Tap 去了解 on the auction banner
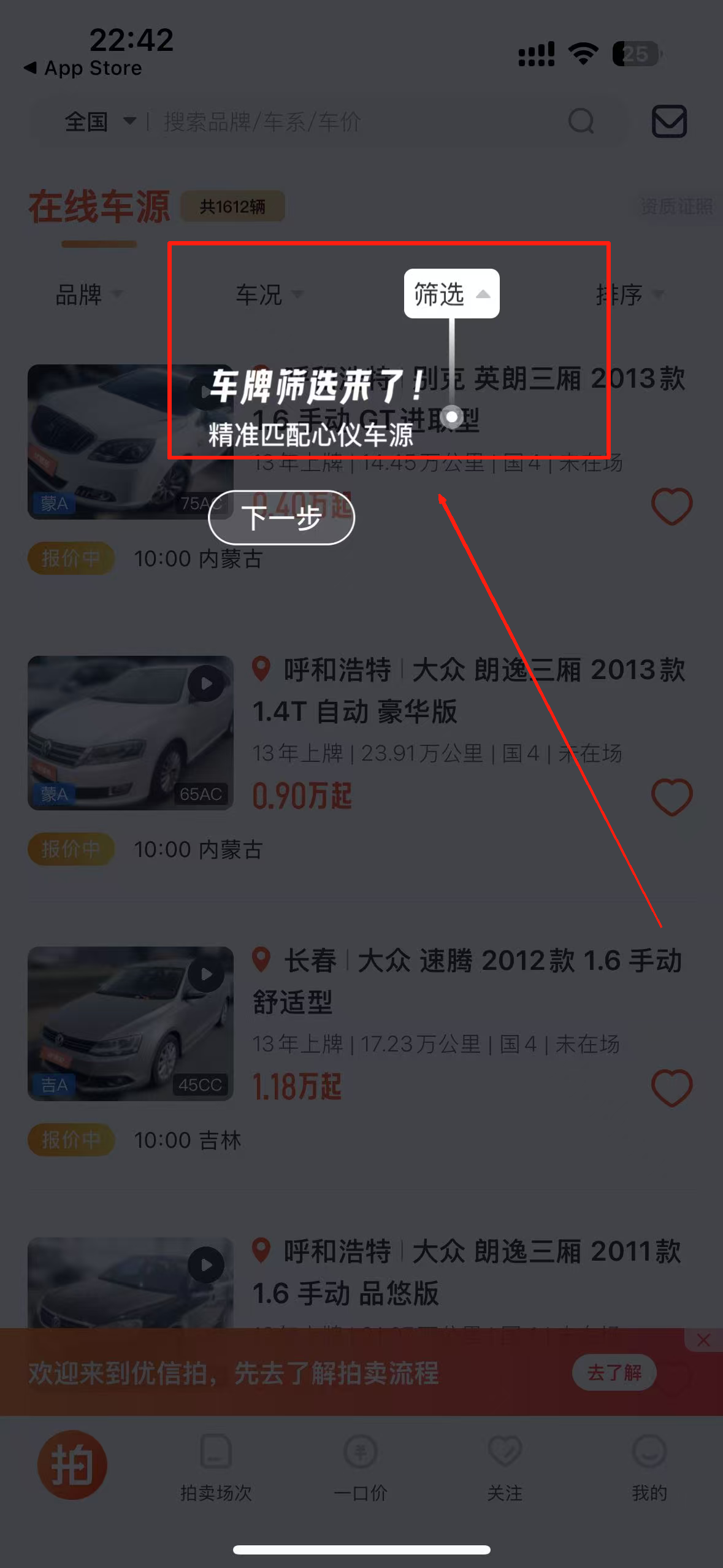Screen dimensions: 723x1568 [614, 1372]
